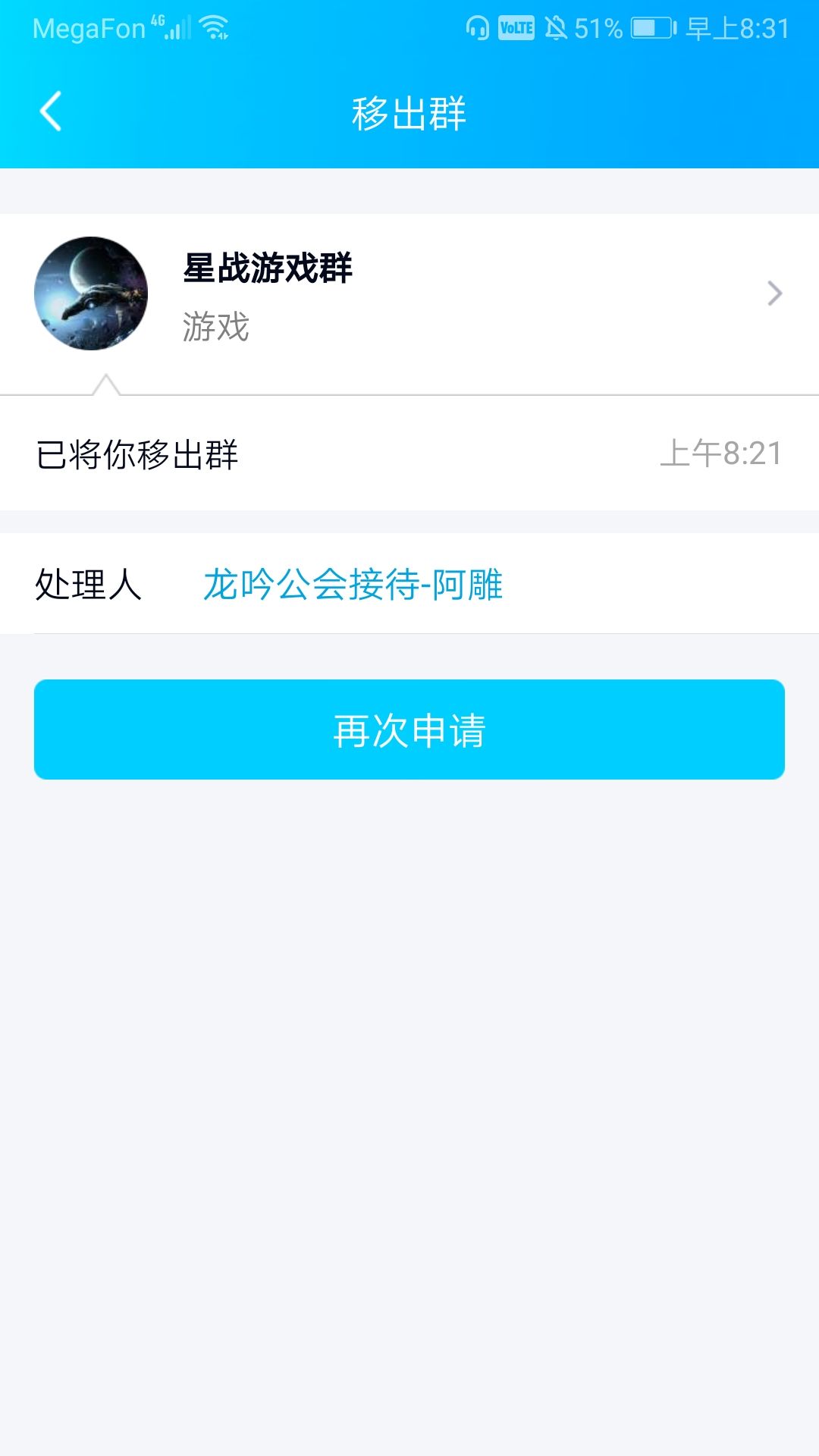Screen dimensions: 819x1456
Task: Tap the muted notifications bell icon
Action: coord(556,27)
